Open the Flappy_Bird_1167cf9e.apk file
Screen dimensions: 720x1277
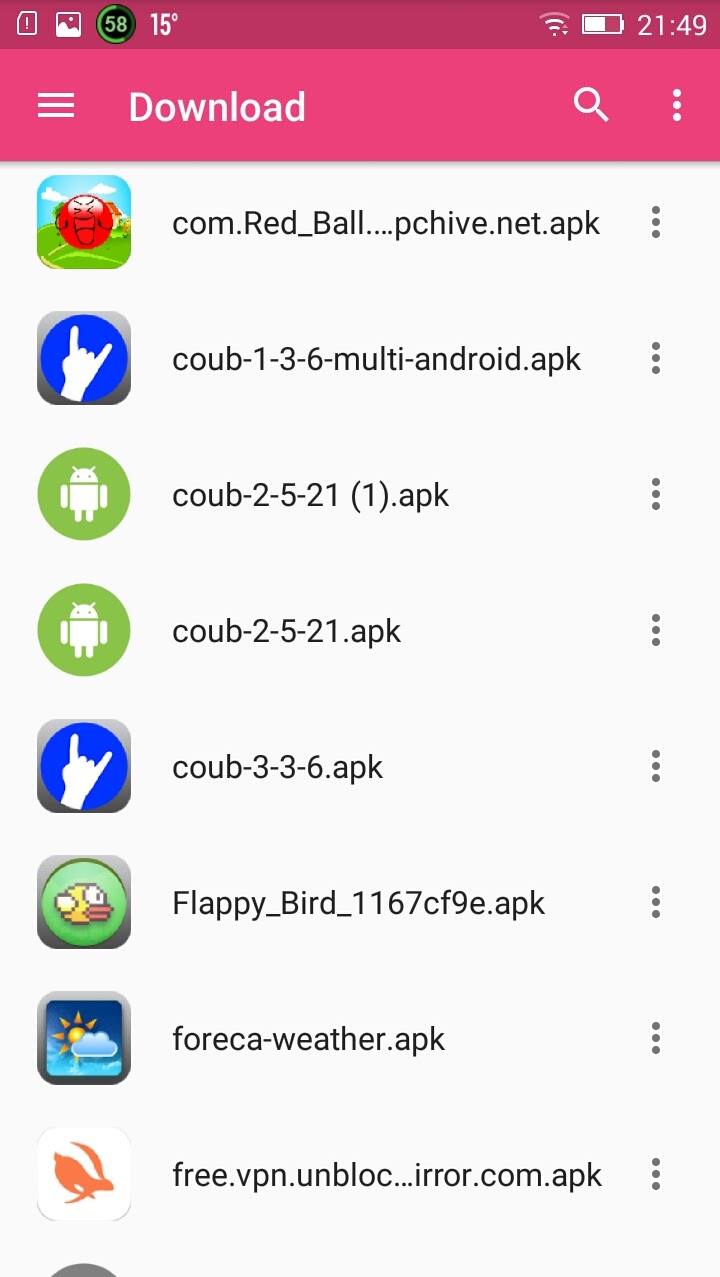click(x=358, y=903)
